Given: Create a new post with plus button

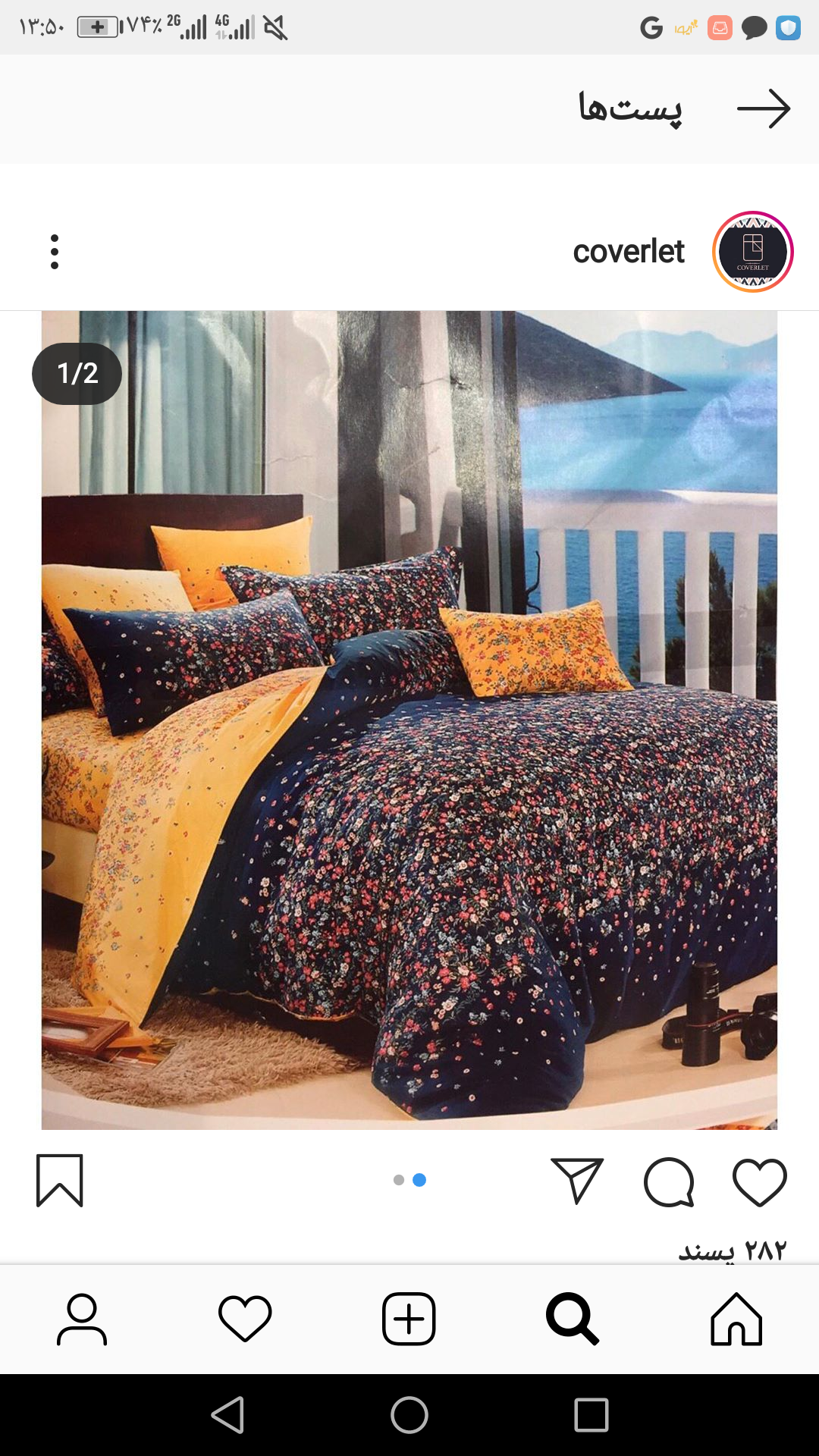Looking at the screenshot, I should [x=409, y=1319].
